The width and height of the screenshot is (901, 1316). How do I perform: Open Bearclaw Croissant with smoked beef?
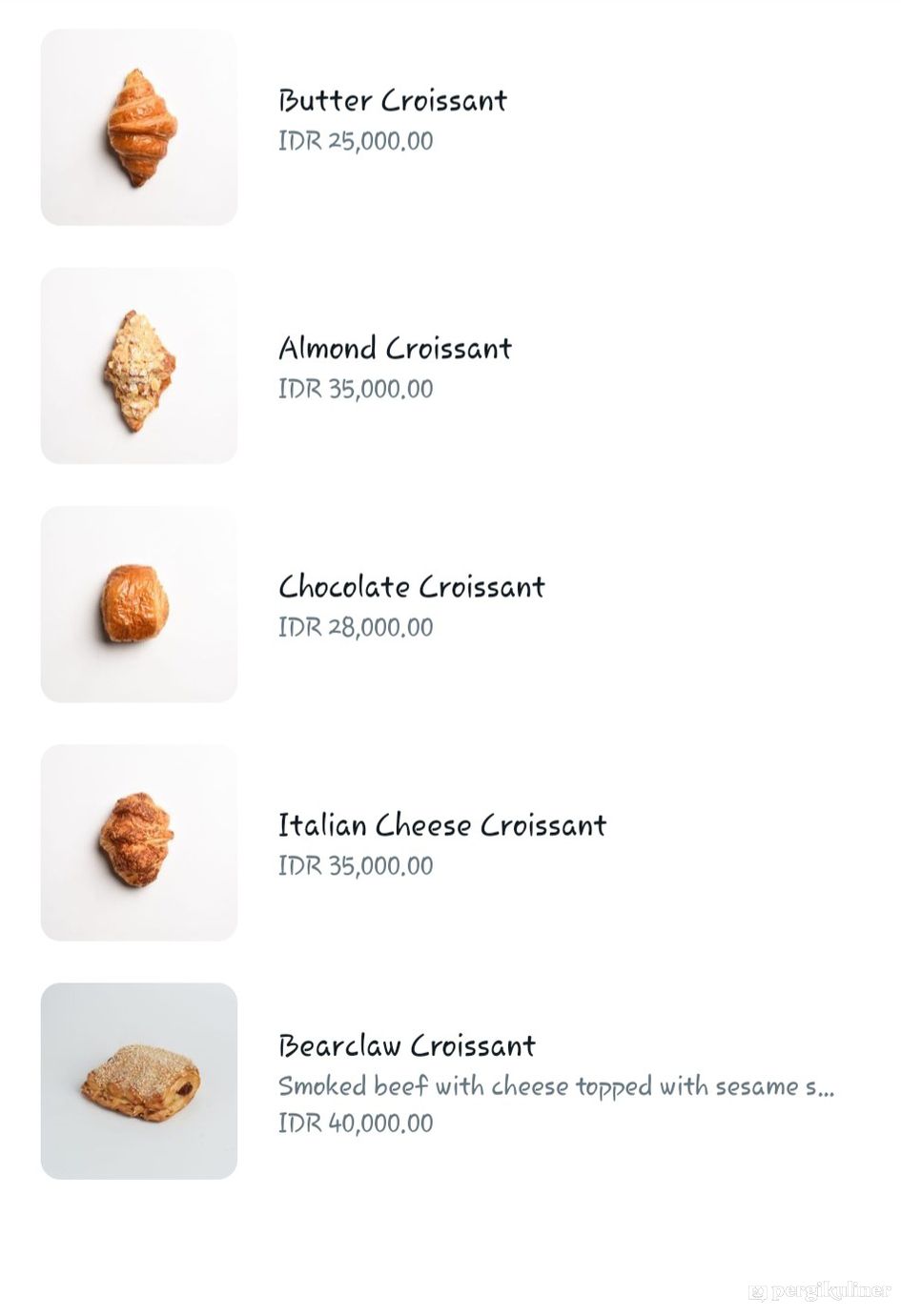click(x=406, y=1046)
